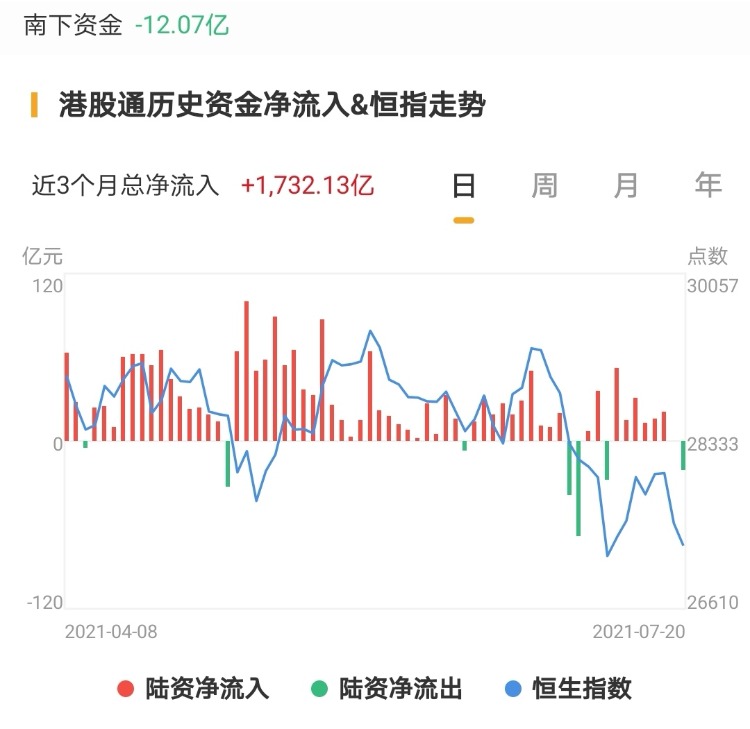The height and width of the screenshot is (729, 750).
Task: Select the 日 daily view tab
Action: coord(463,186)
